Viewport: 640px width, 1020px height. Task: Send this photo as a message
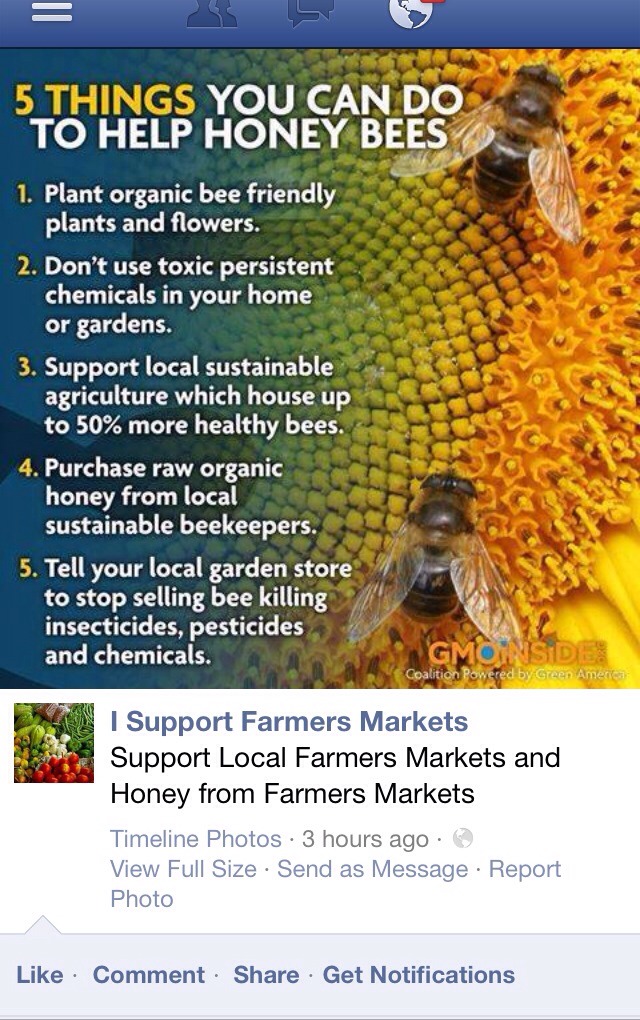click(372, 869)
